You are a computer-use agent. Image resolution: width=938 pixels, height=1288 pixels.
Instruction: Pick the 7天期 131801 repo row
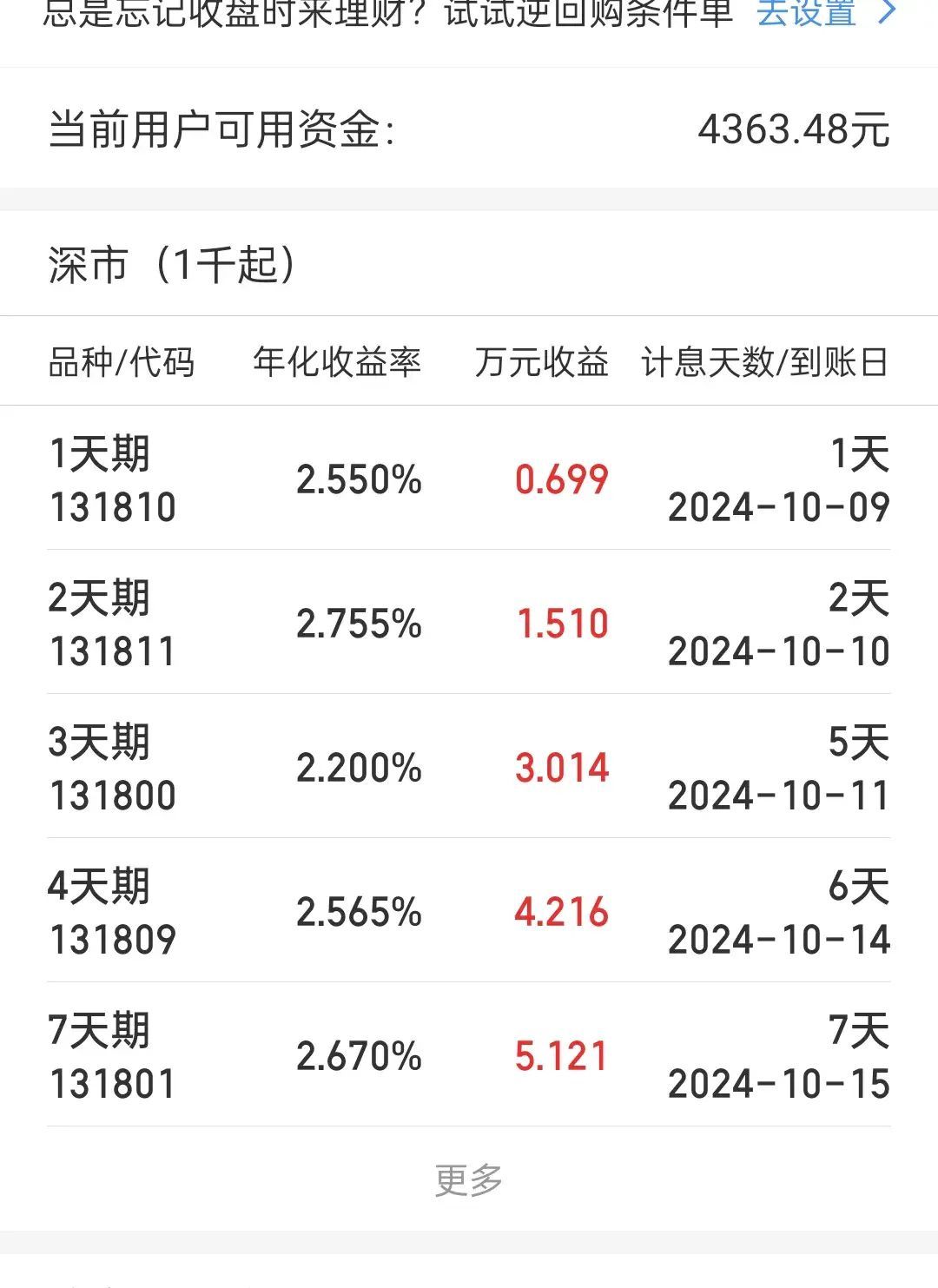click(x=469, y=1055)
